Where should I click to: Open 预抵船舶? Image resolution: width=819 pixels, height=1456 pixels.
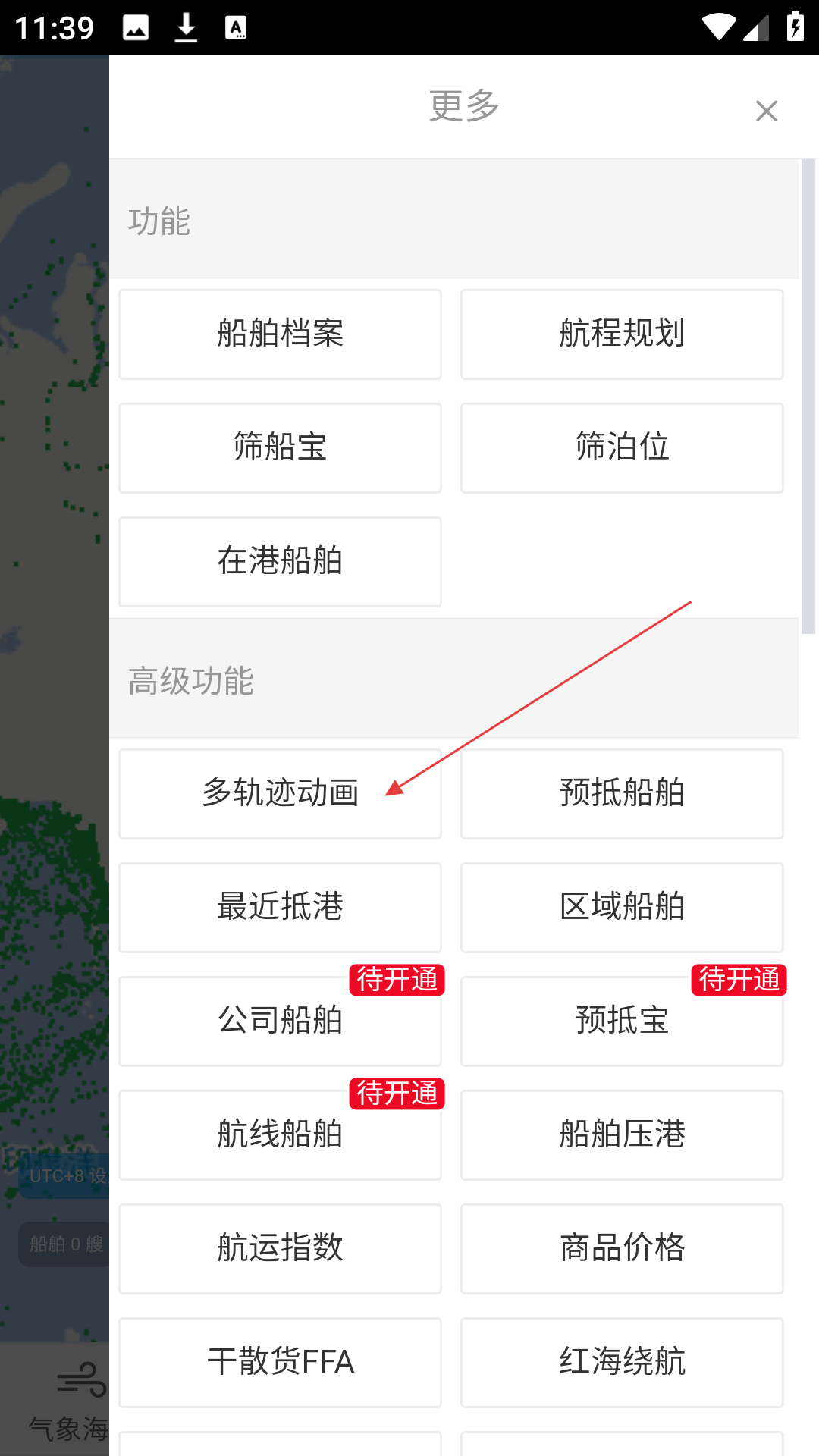622,794
